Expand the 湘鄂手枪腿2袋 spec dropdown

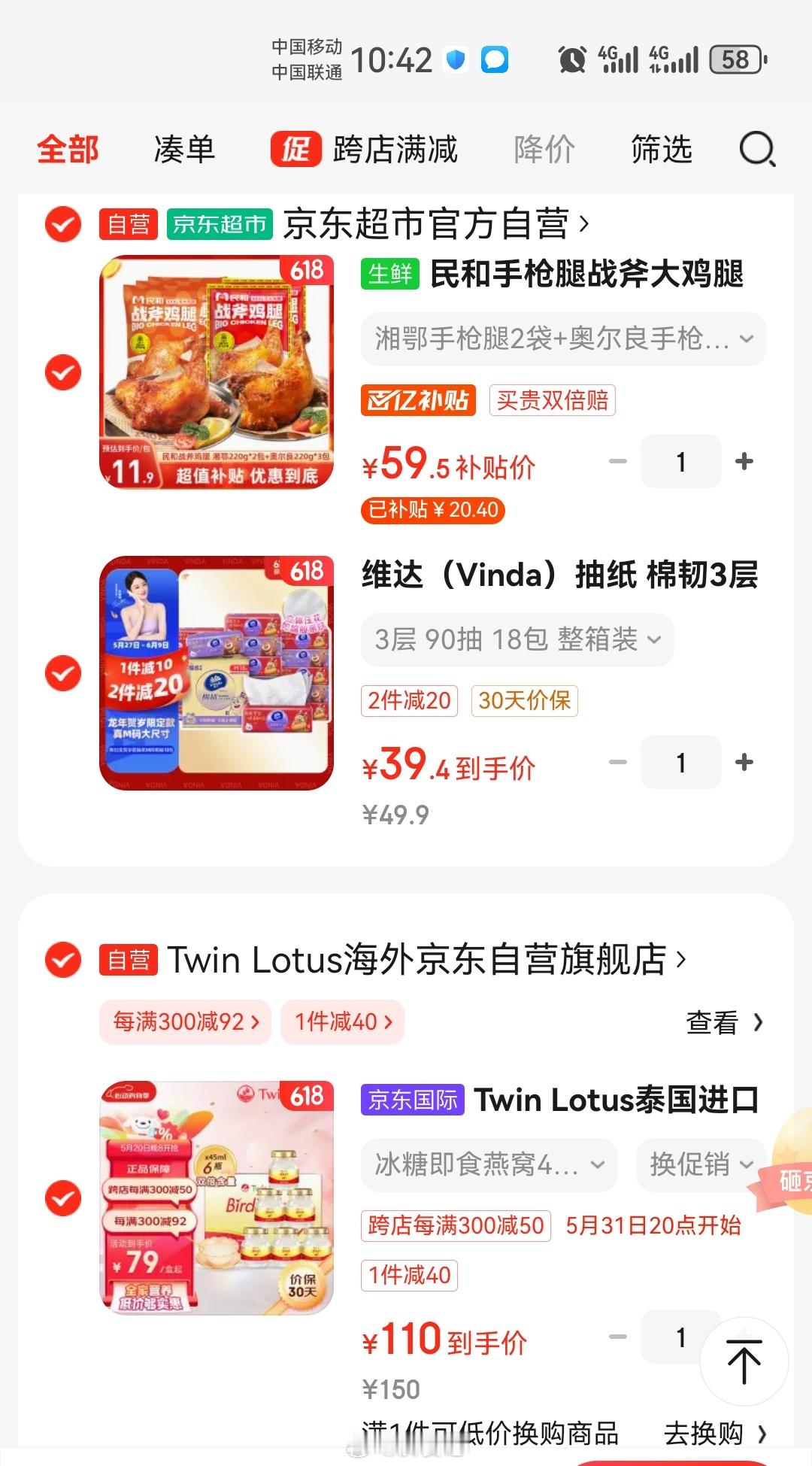(x=563, y=338)
